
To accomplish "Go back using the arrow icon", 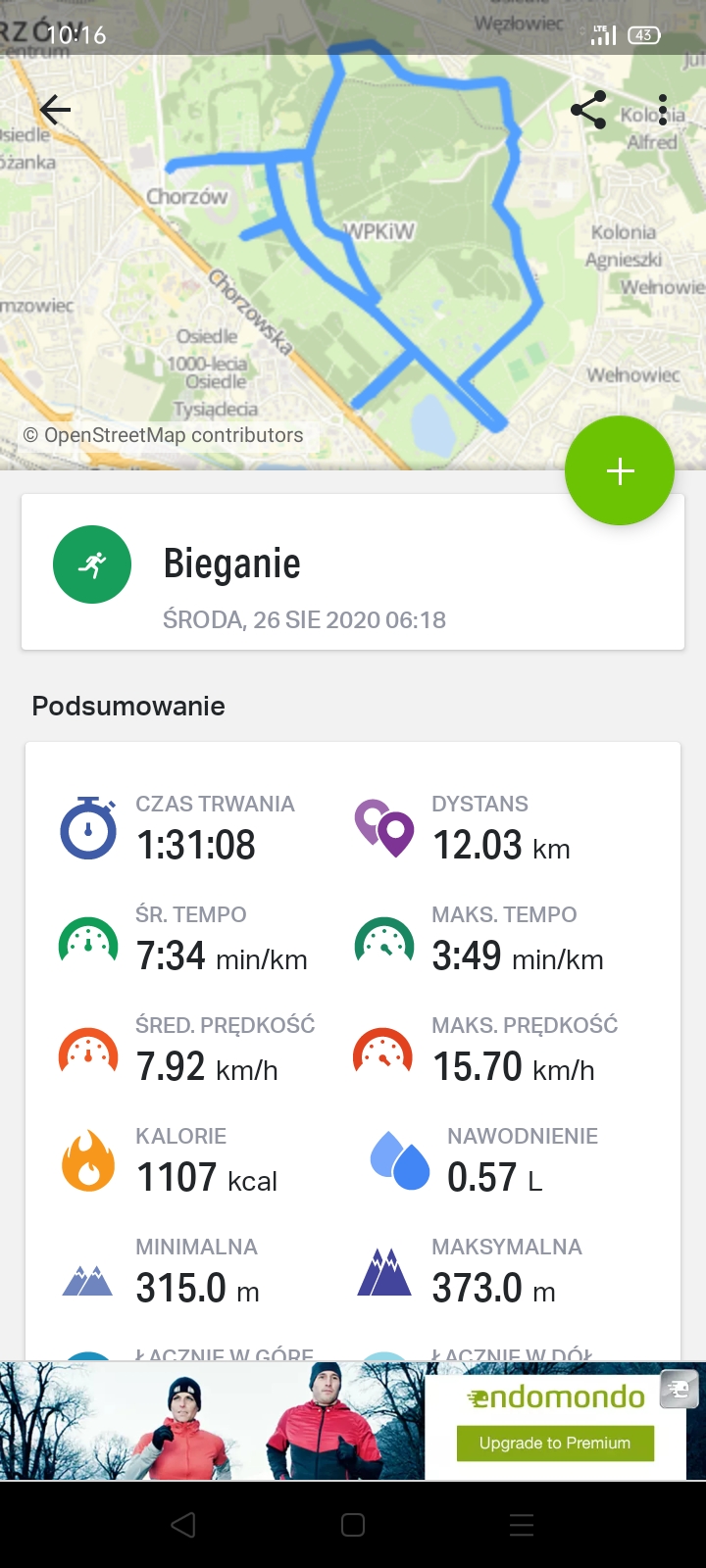I will (x=56, y=110).
